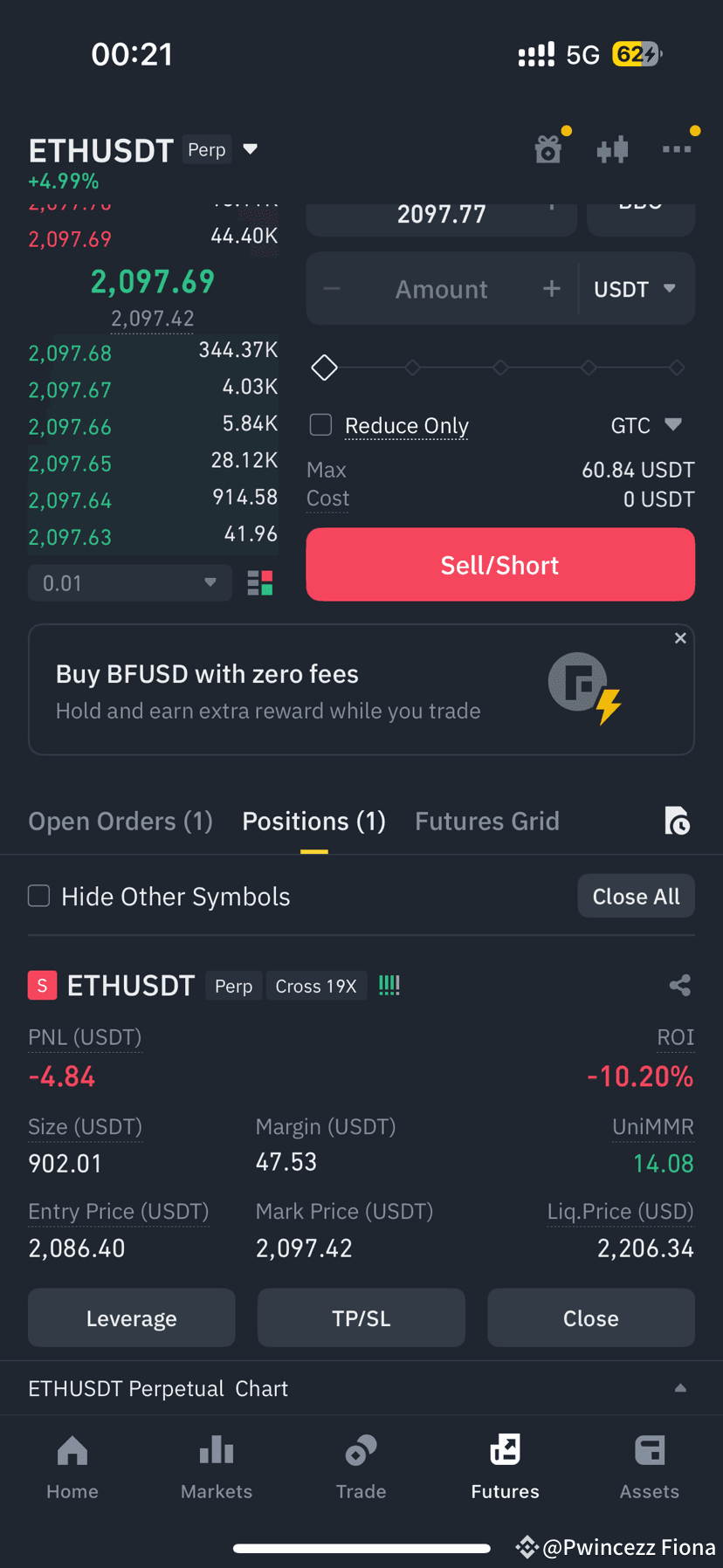The width and height of the screenshot is (723, 1568).
Task: Expand the ETHUSDT pair selector dropdown
Action: [251, 149]
